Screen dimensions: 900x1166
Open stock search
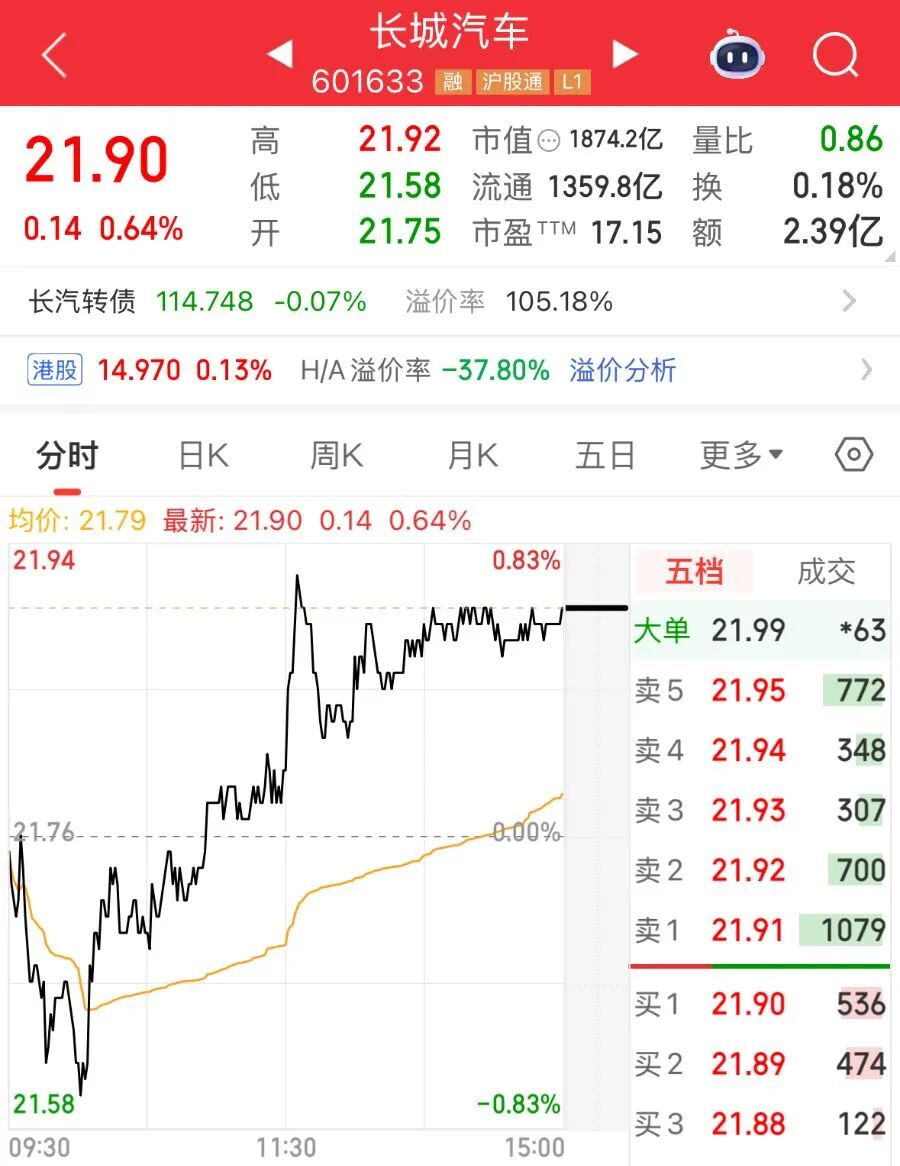[x=835, y=55]
